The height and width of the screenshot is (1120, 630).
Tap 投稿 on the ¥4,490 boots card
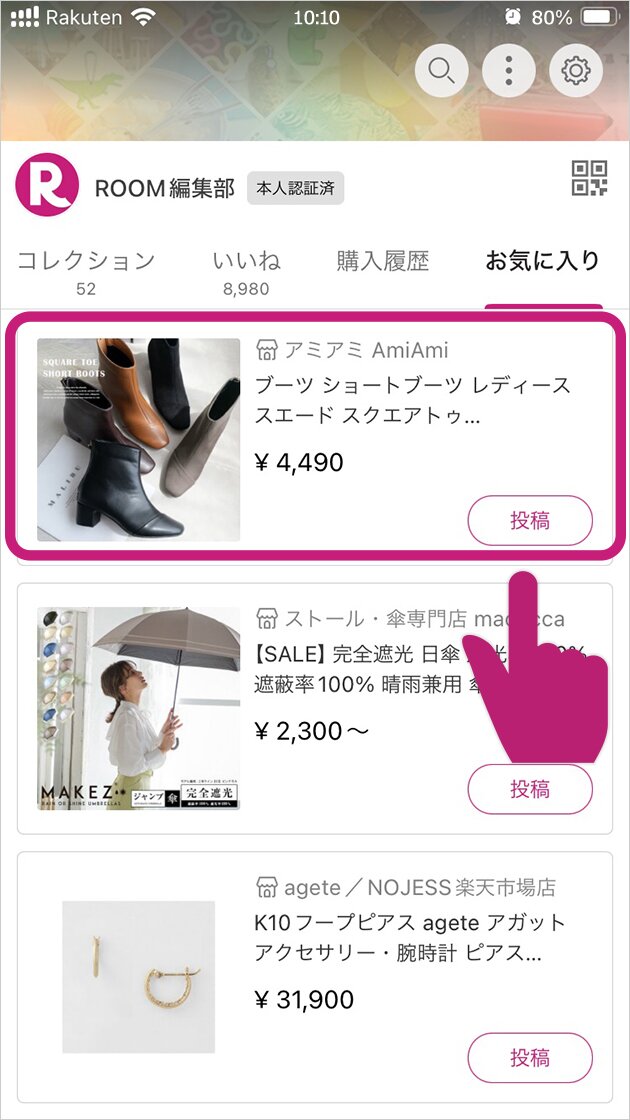coord(530,521)
